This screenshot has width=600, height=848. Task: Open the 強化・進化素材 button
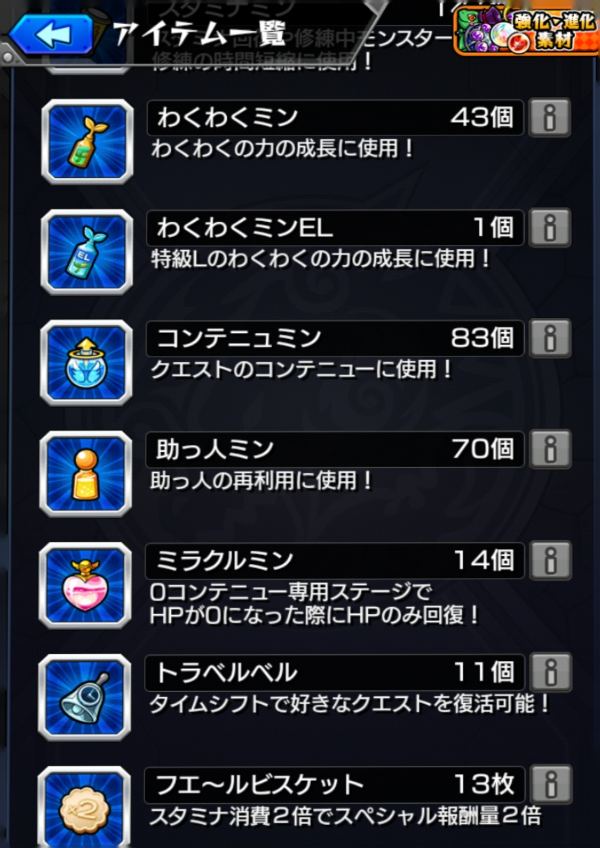(526, 30)
